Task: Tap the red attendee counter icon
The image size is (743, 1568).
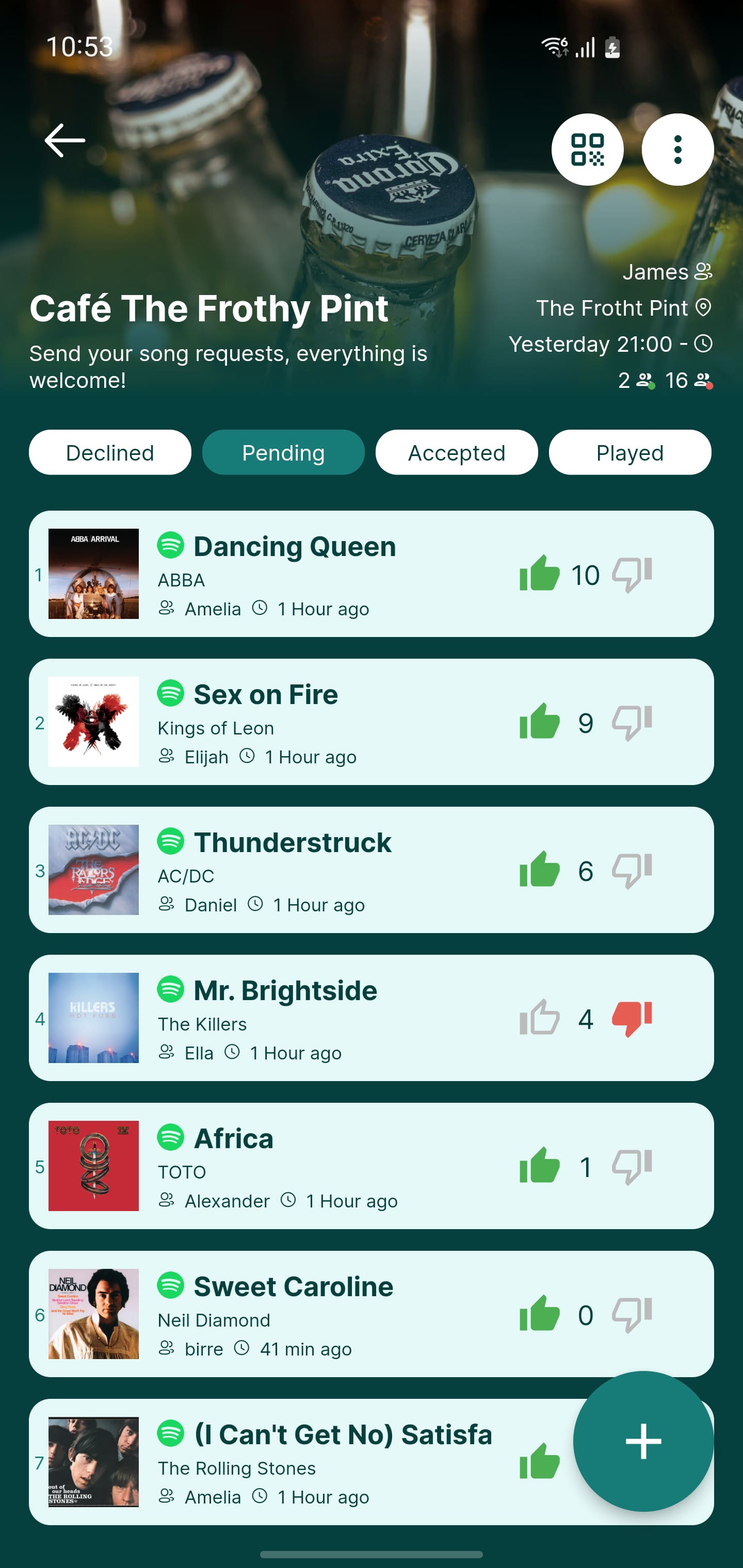Action: click(x=702, y=381)
